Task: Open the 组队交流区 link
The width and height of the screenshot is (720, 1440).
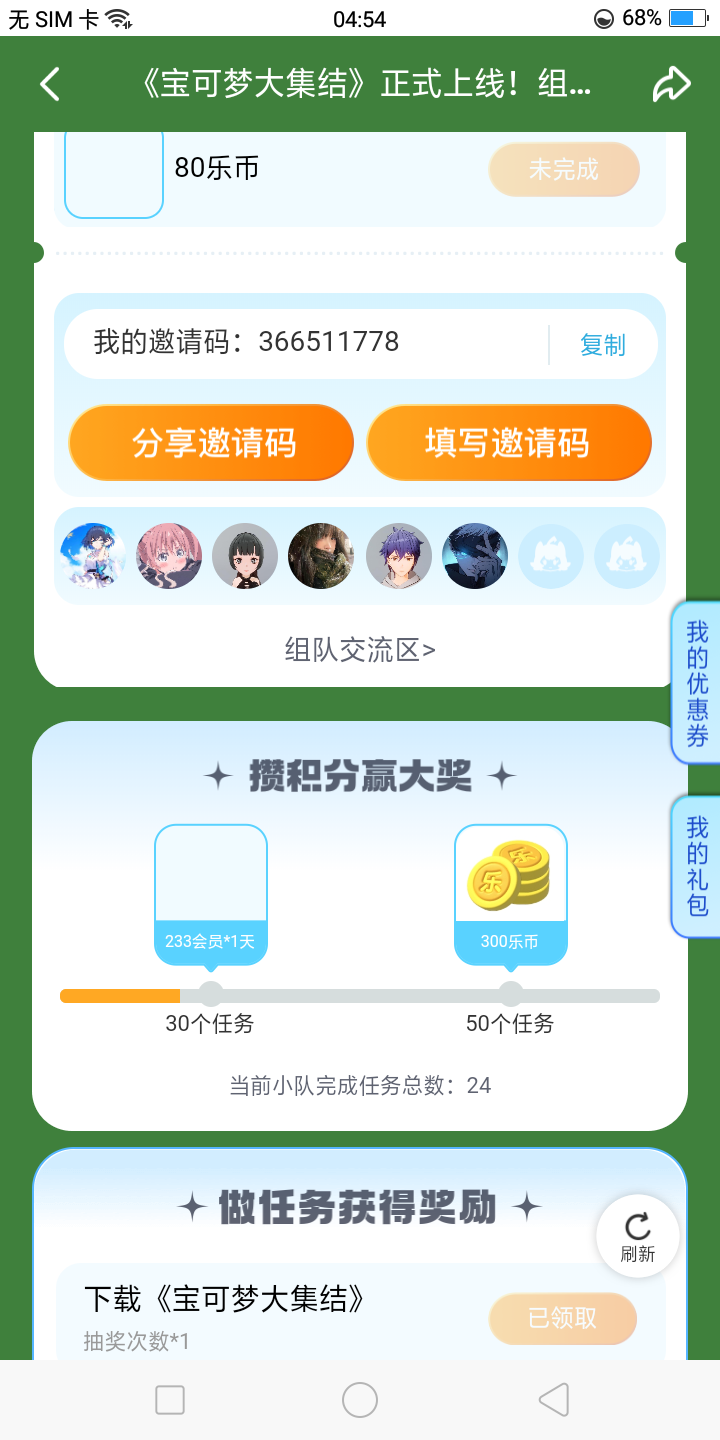Action: point(360,650)
